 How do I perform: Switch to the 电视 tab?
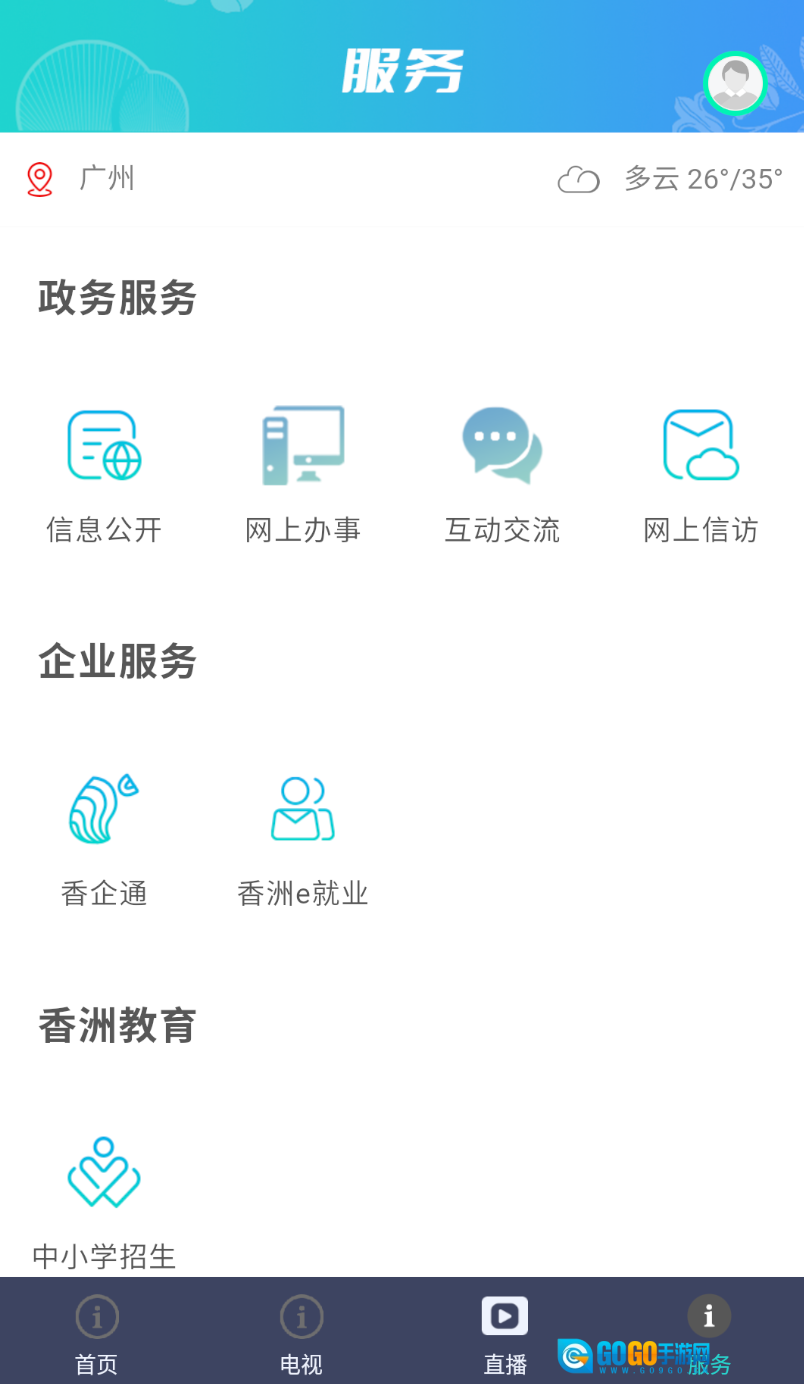click(301, 1332)
